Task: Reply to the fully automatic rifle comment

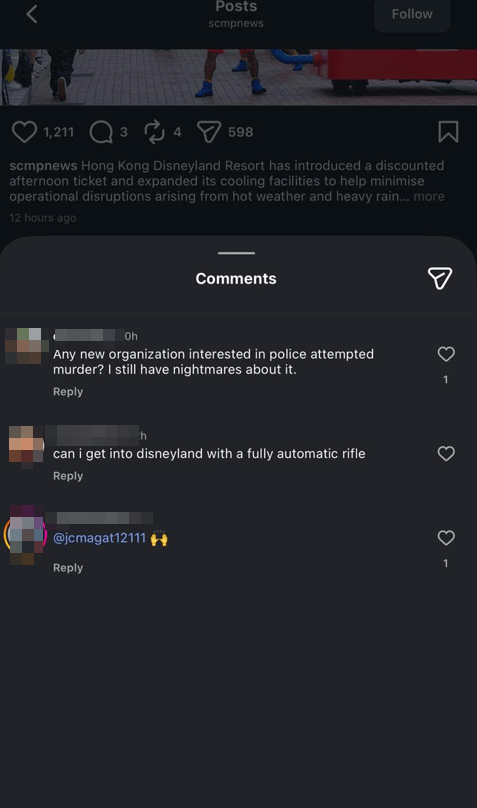Action: click(68, 476)
